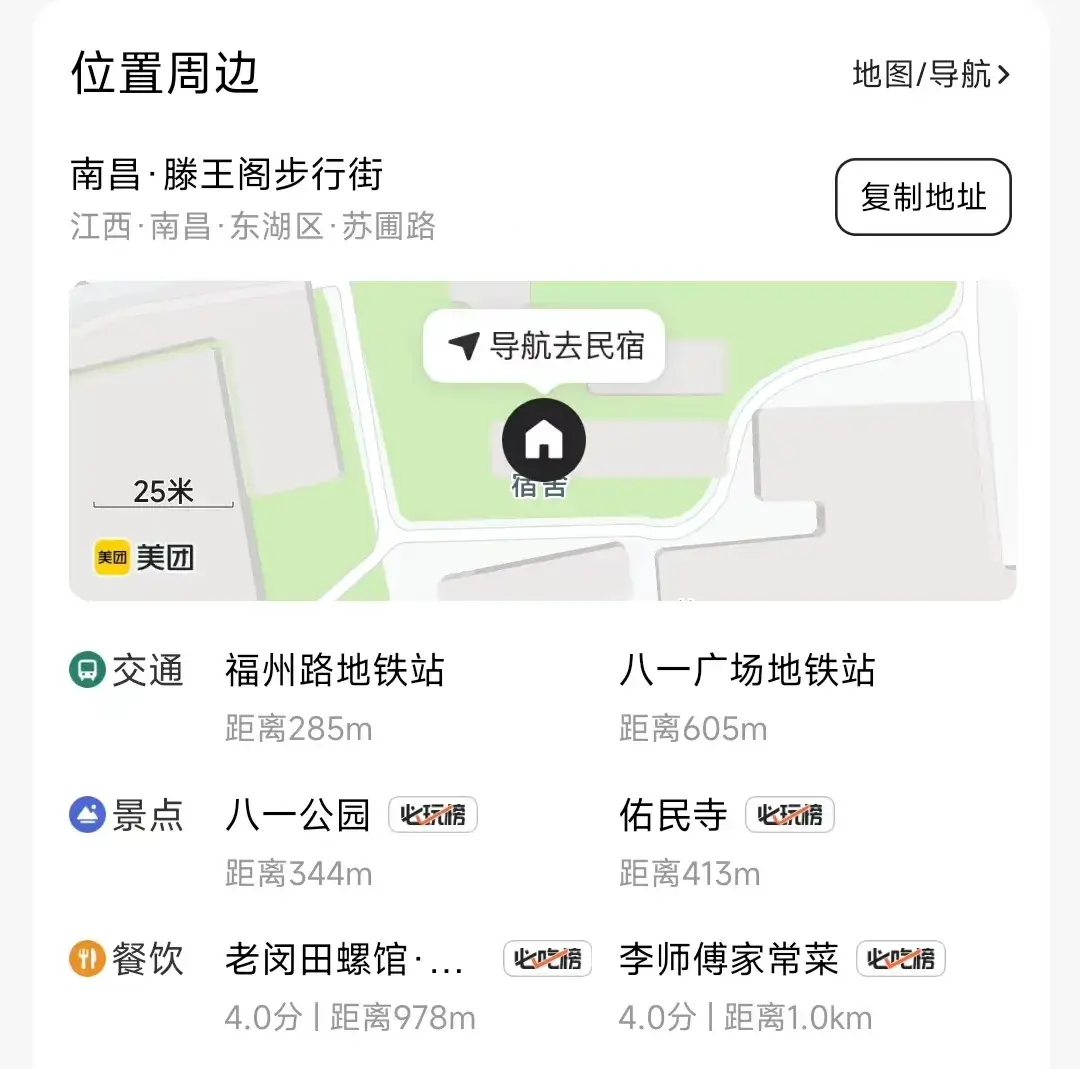Image resolution: width=1080 pixels, height=1069 pixels.
Task: View the 八一公园 attraction
Action: (x=298, y=816)
